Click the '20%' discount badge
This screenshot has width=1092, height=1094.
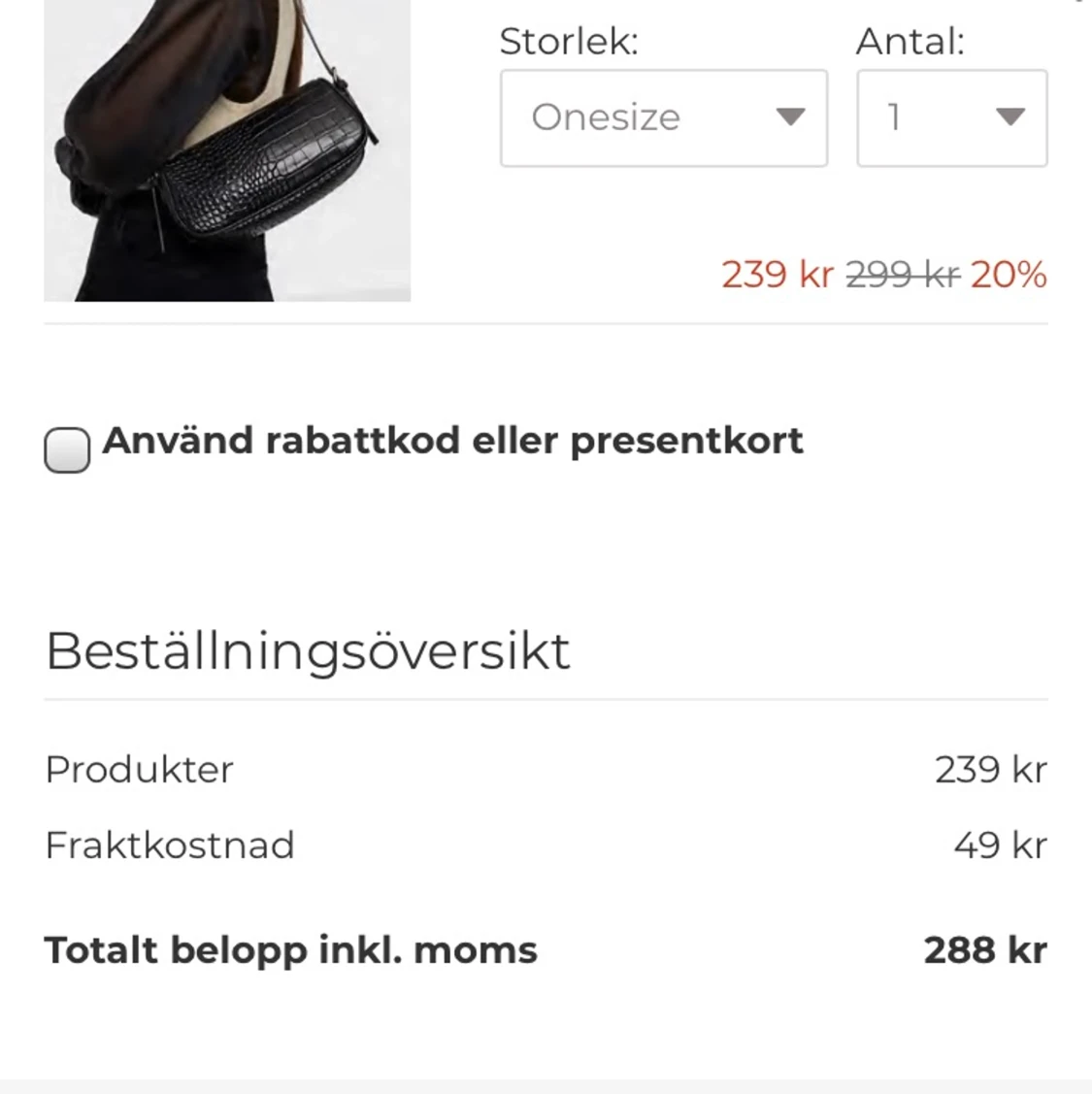coord(1009,276)
